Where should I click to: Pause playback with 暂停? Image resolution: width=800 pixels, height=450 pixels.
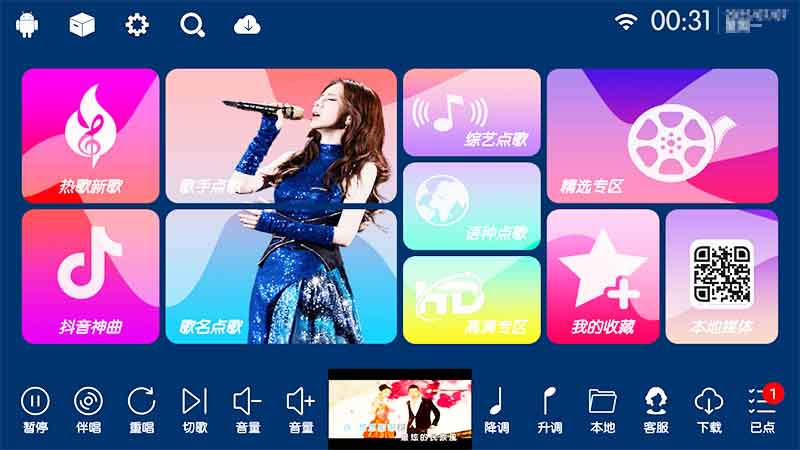click(x=35, y=409)
